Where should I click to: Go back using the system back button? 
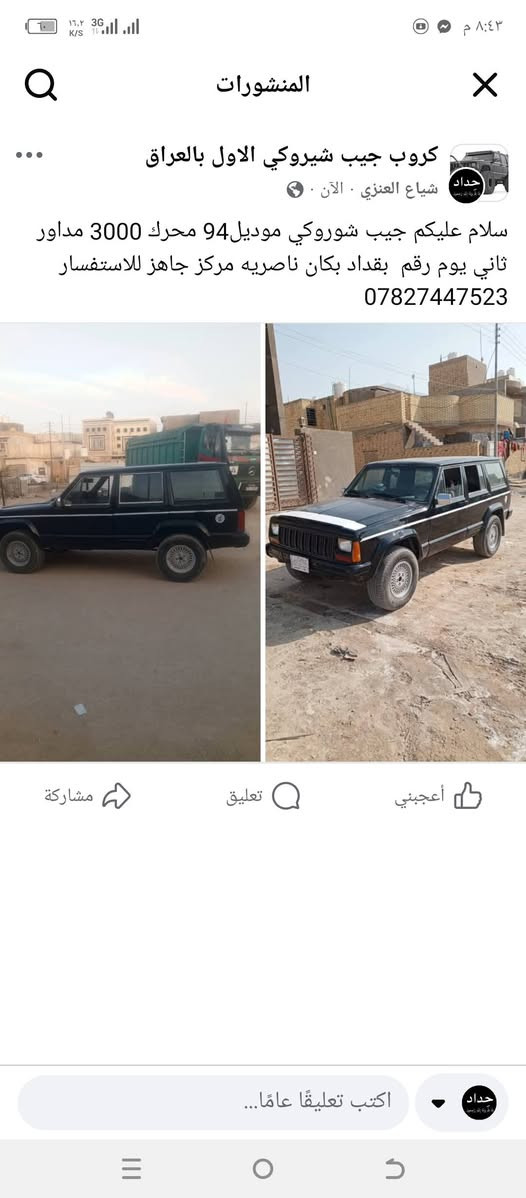click(x=394, y=1168)
